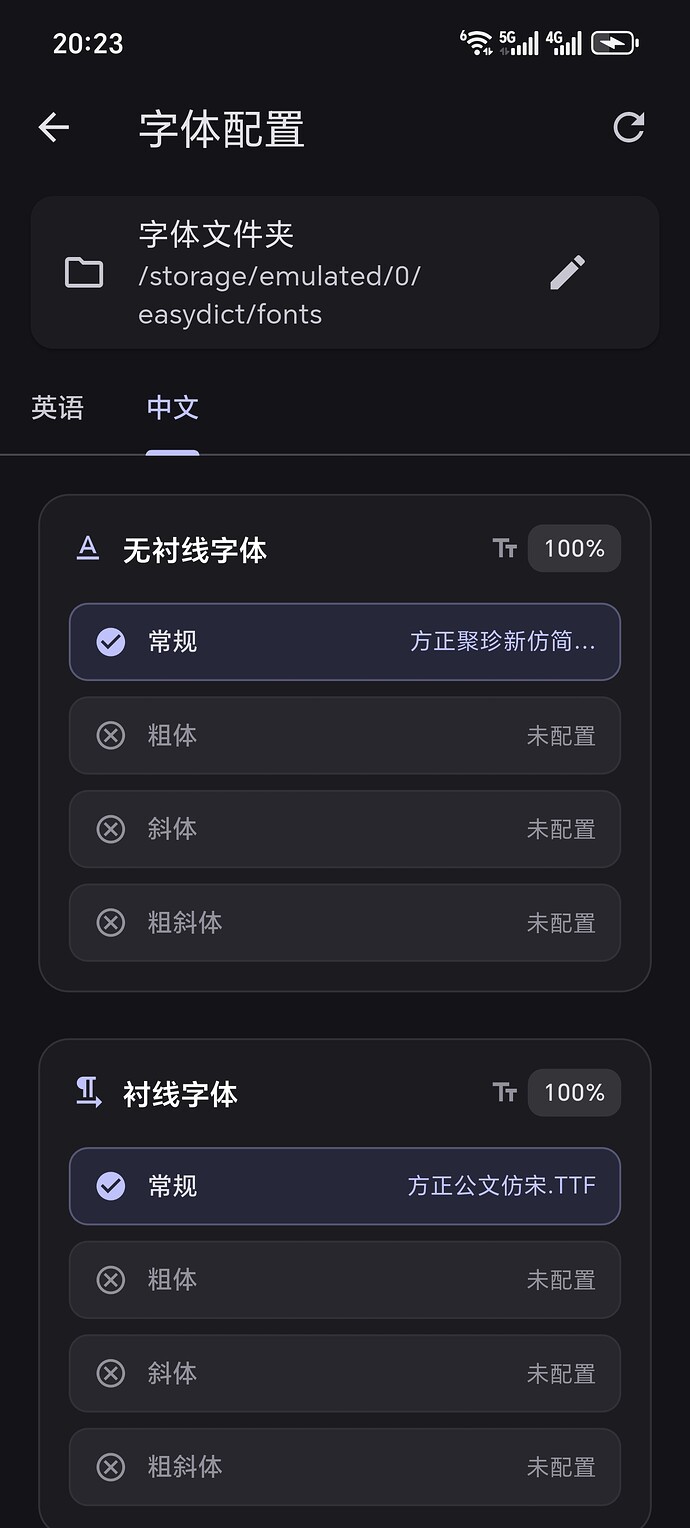This screenshot has width=690, height=1528.
Task: Configure the 粗体 font under 衬线字体
Action: (344, 1280)
